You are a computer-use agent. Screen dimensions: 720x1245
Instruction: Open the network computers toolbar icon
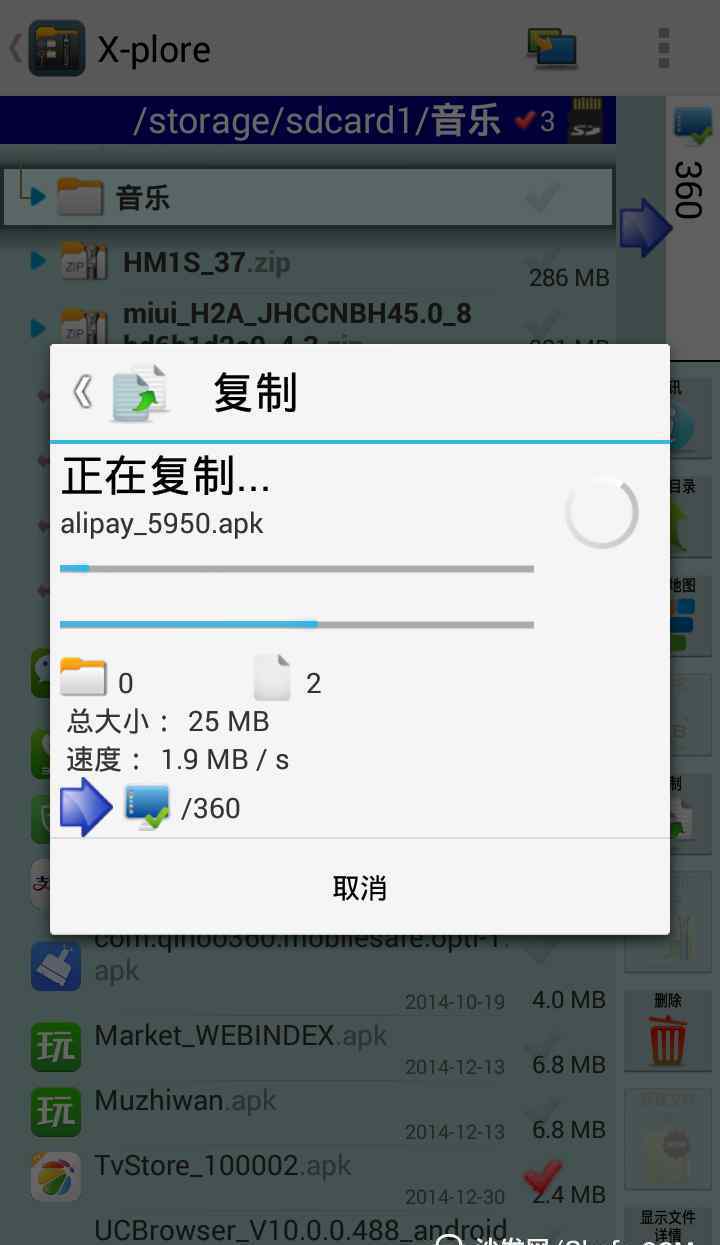[553, 47]
